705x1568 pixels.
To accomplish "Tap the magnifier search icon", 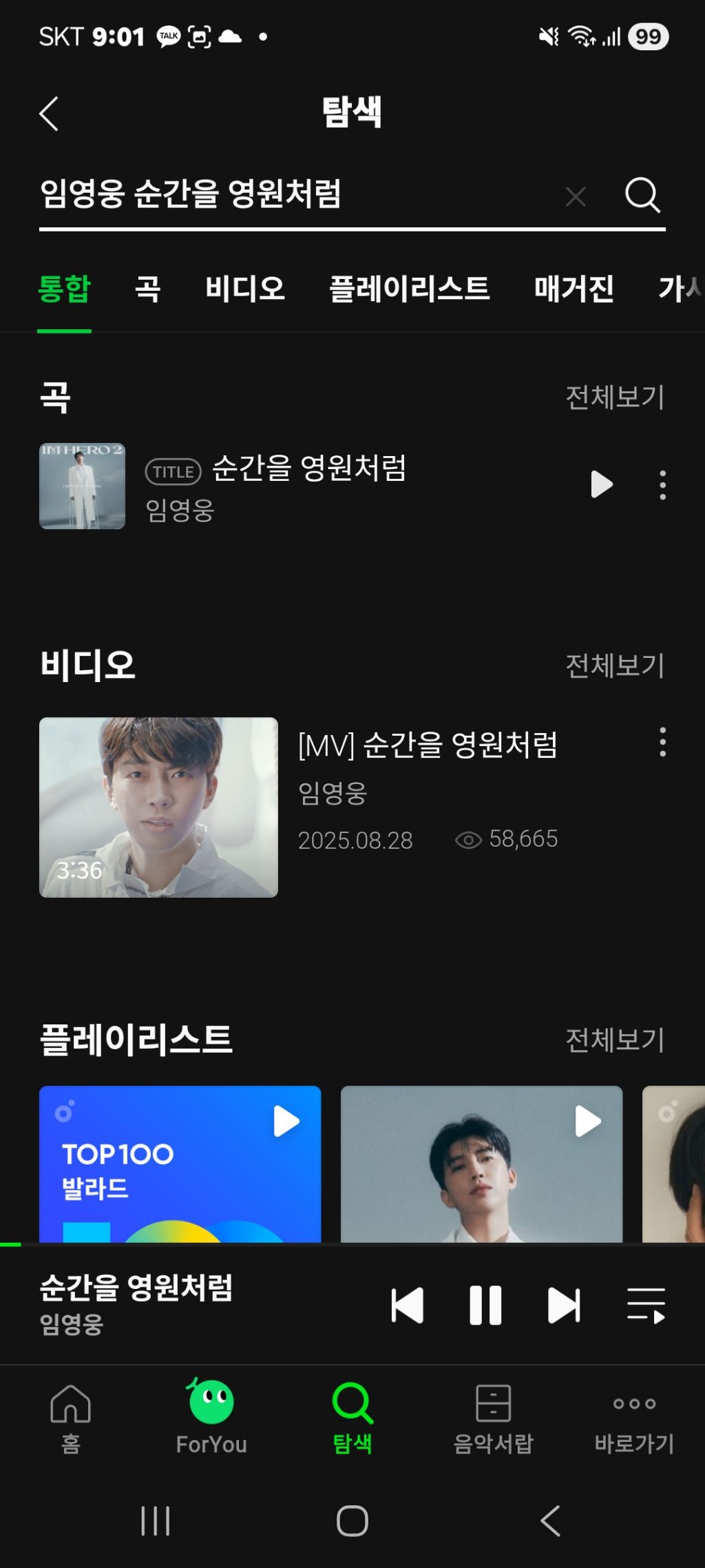I will coord(642,196).
